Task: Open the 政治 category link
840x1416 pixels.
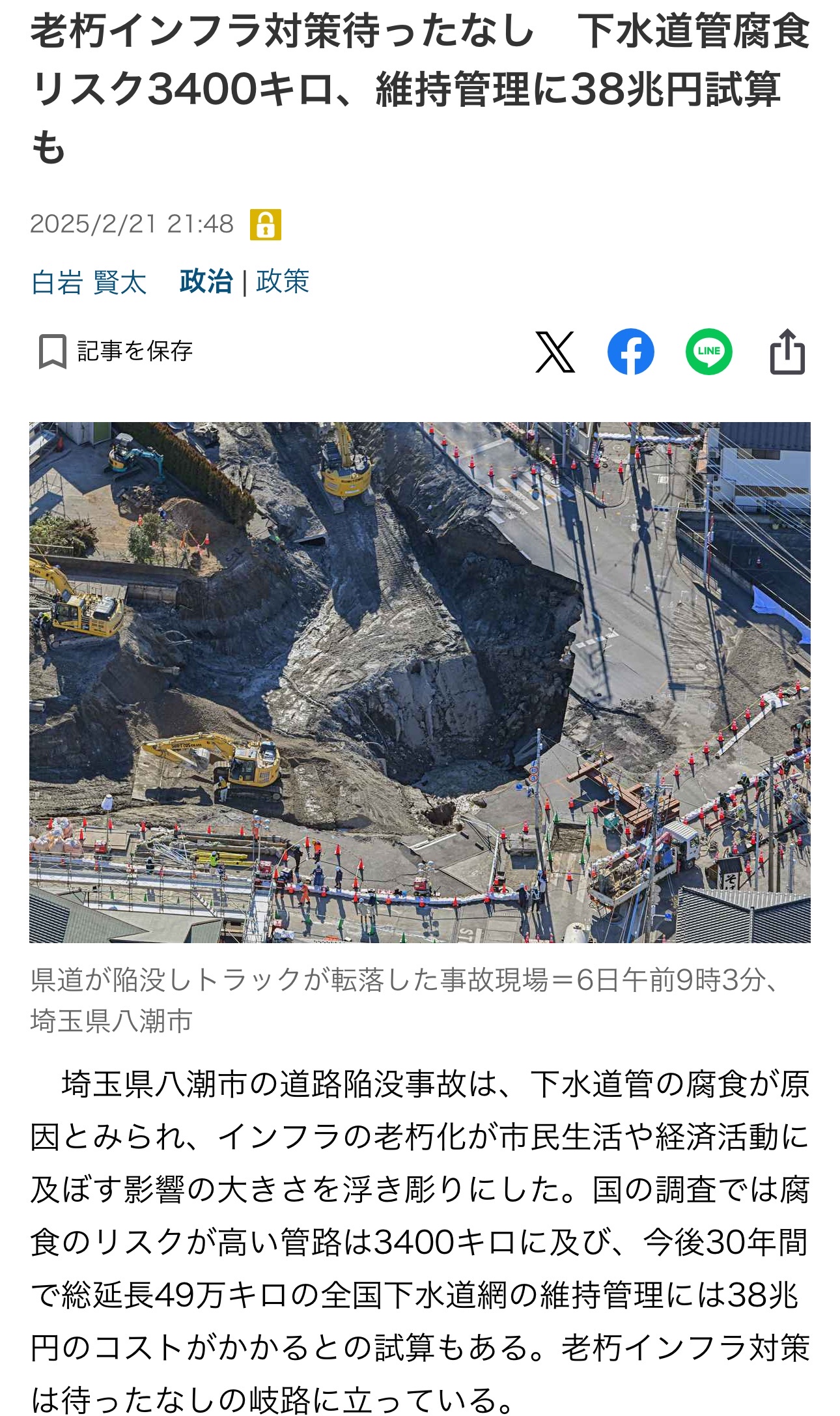Action: point(206,282)
